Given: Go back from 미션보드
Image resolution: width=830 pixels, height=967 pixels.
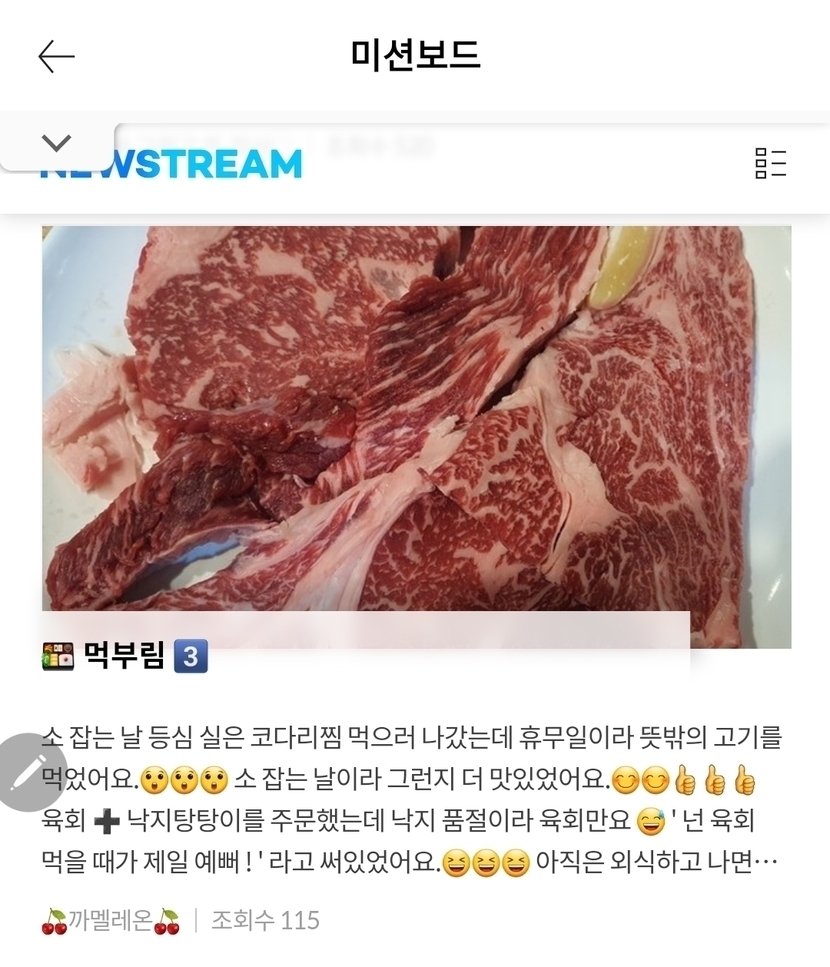Looking at the screenshot, I should [x=56, y=56].
